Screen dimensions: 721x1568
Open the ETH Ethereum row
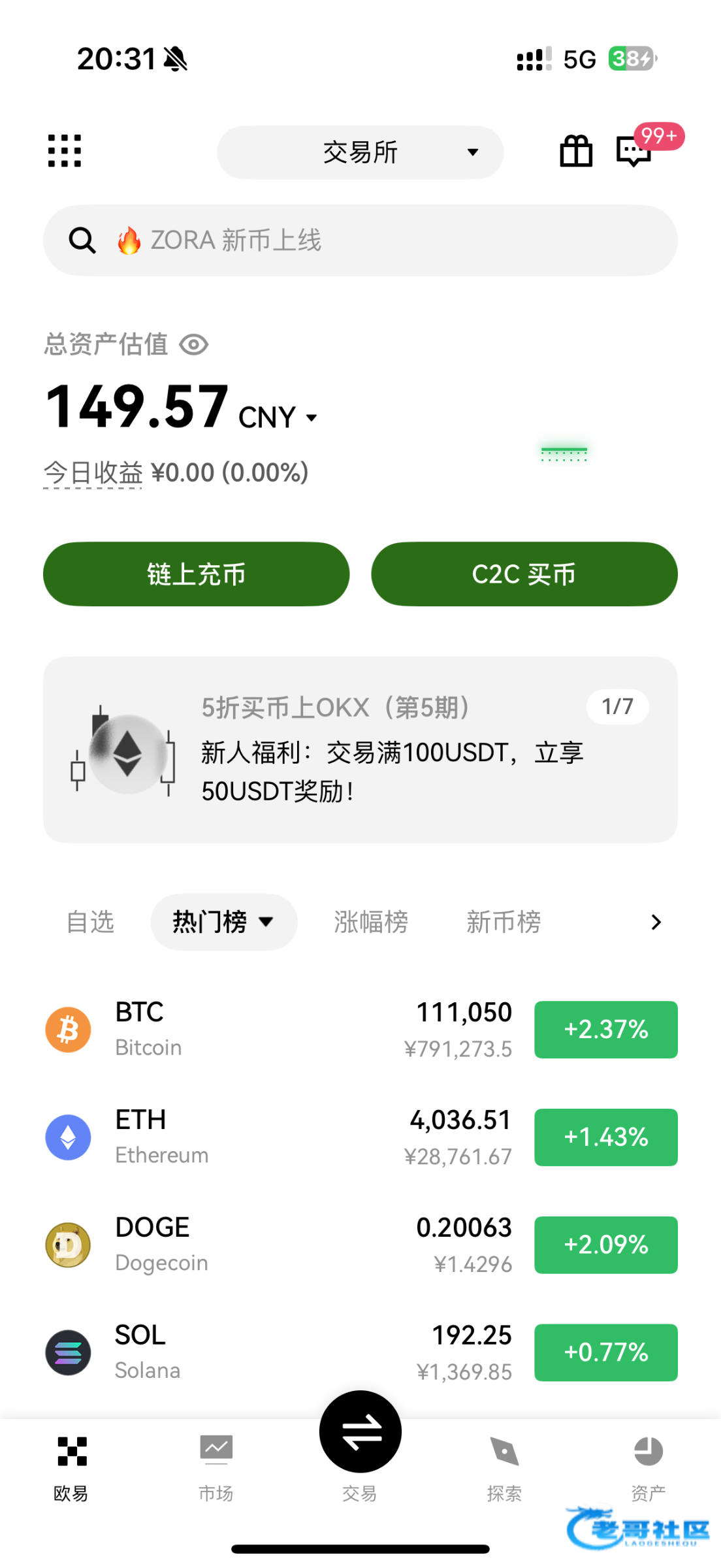click(x=261, y=1137)
